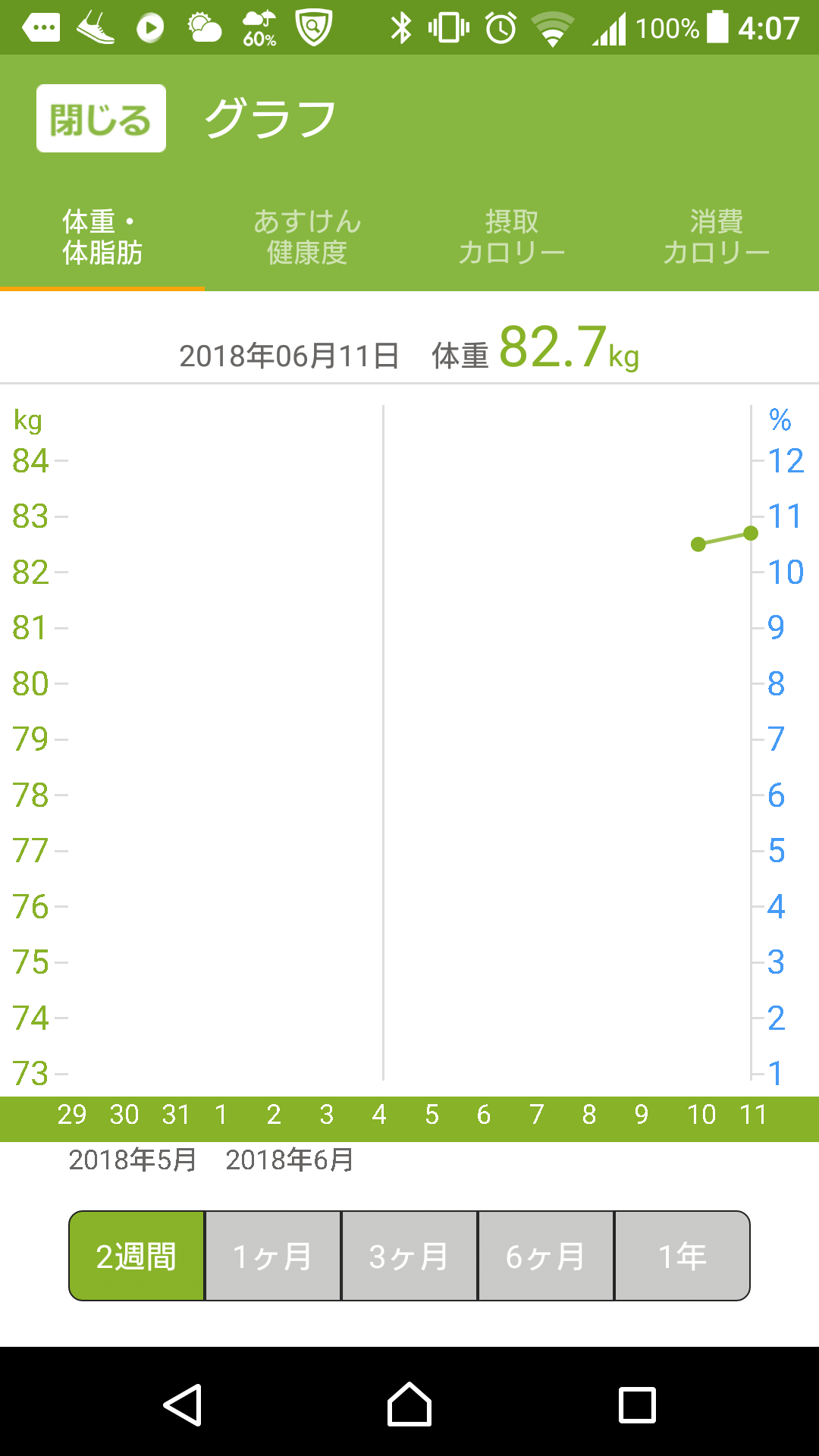Select the 体重・体脂肪 tab

pyautogui.click(x=102, y=237)
